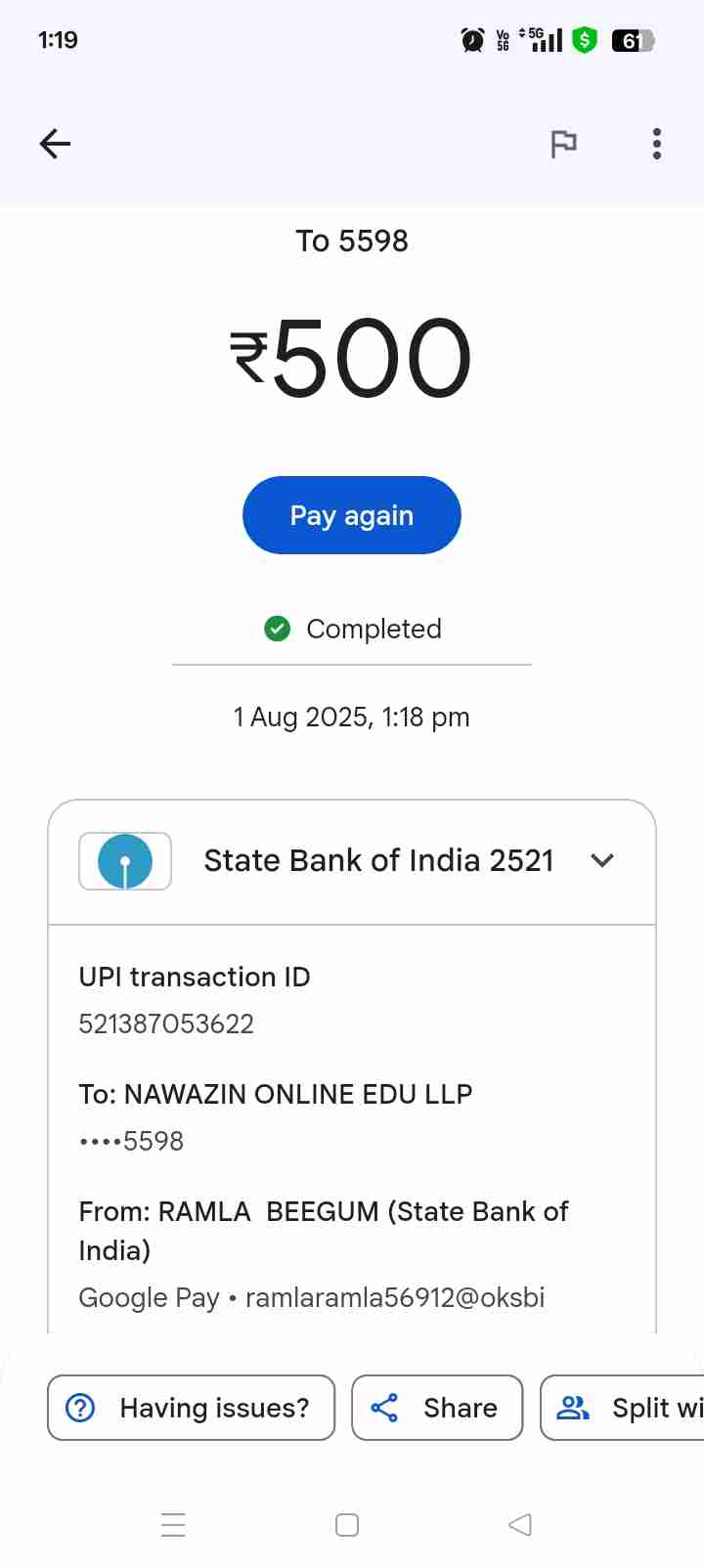This screenshot has height=1568, width=704.
Task: Go to the system home screen
Action: click(347, 1525)
